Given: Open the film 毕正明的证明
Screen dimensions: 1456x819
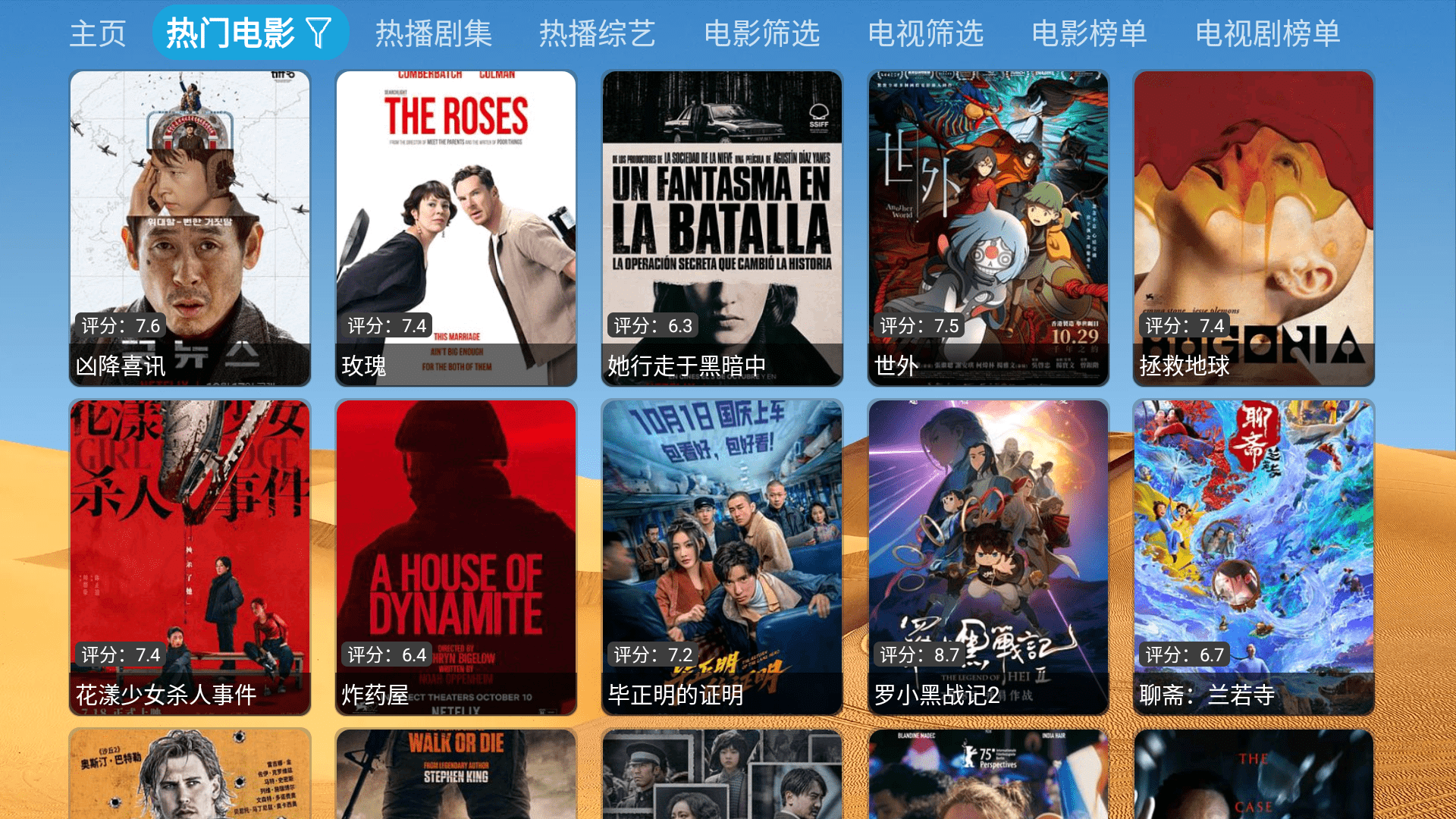Looking at the screenshot, I should tap(722, 557).
